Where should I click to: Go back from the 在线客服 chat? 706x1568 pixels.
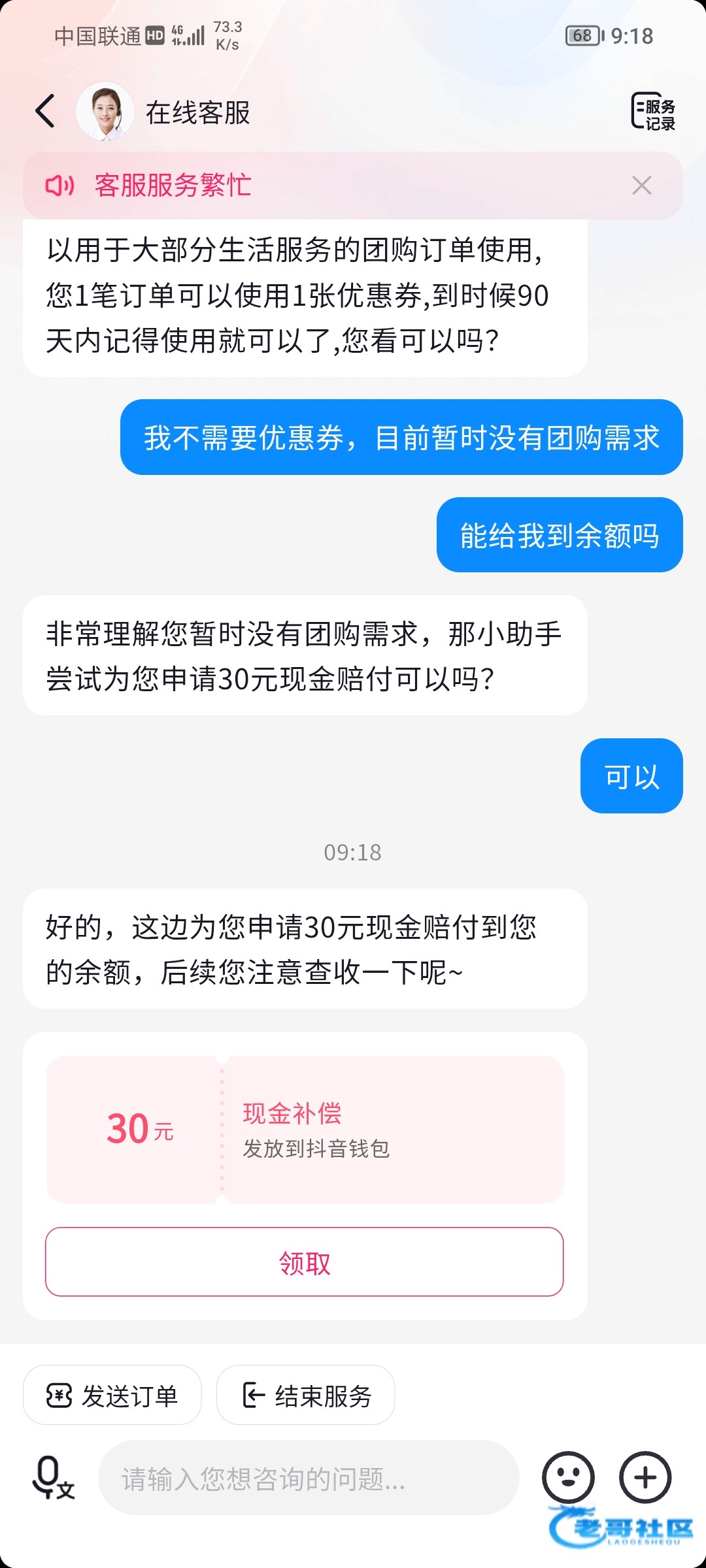[x=45, y=111]
